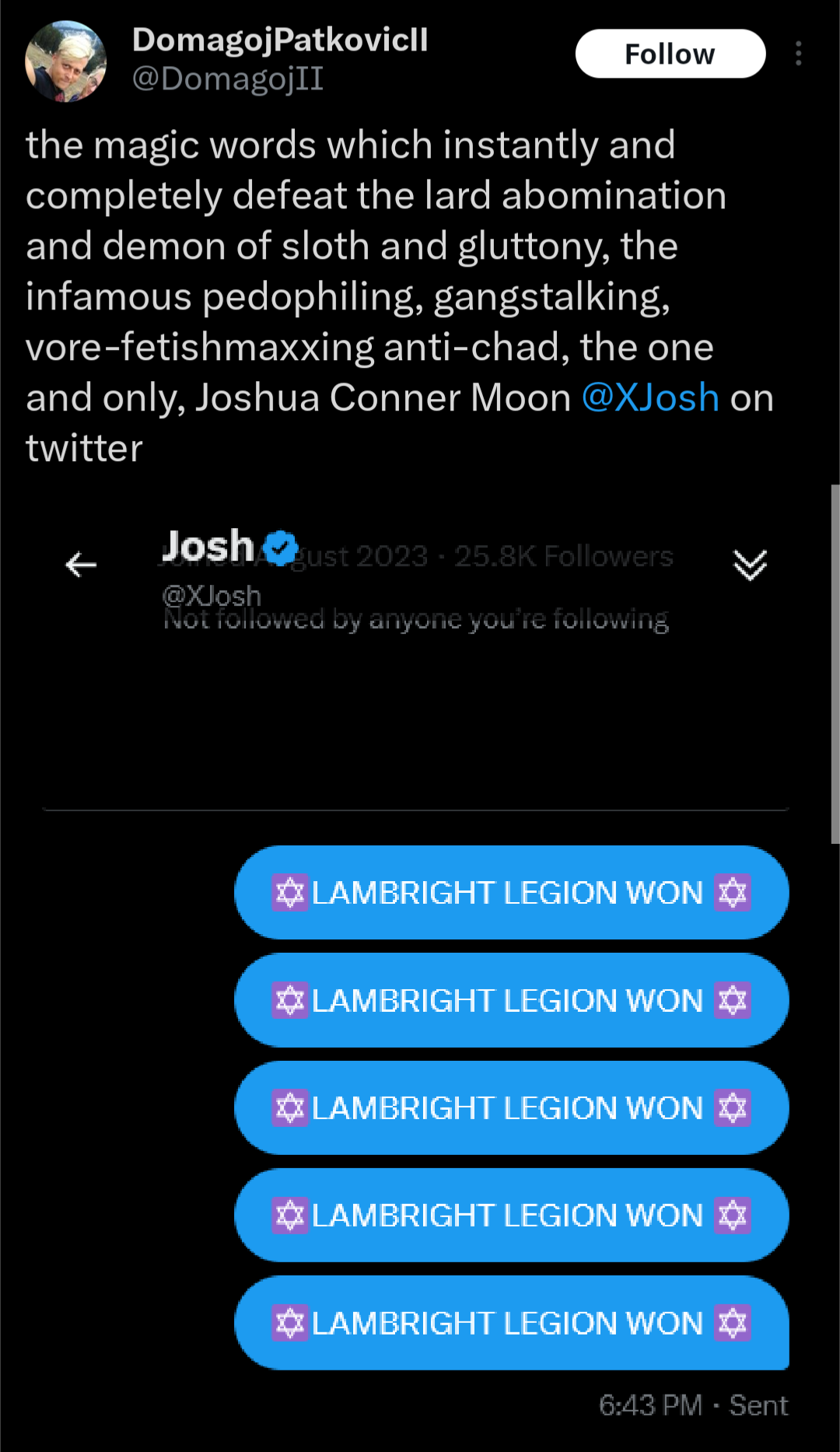The image size is (840, 1452).
Task: Follow DomagojPatkovicII
Action: click(670, 54)
